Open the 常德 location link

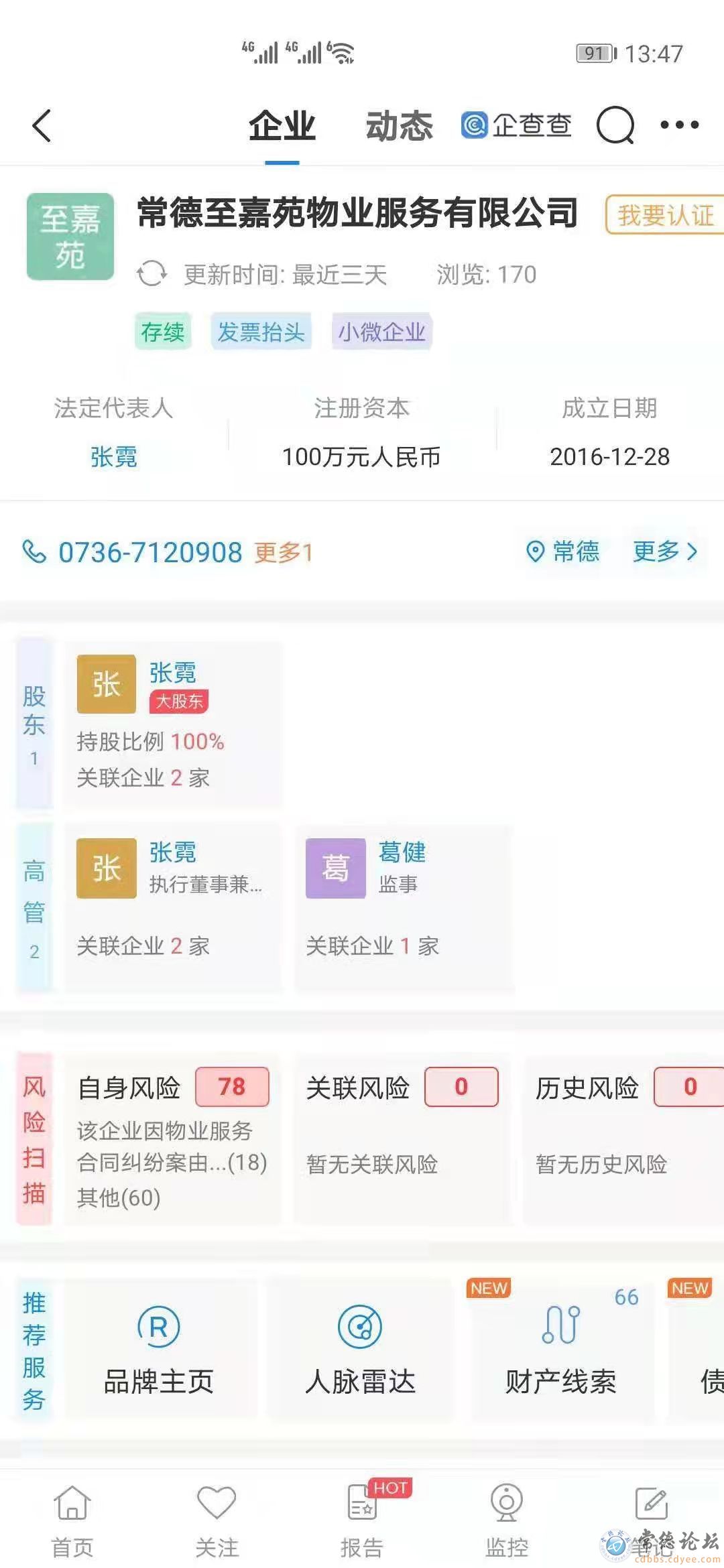click(563, 551)
